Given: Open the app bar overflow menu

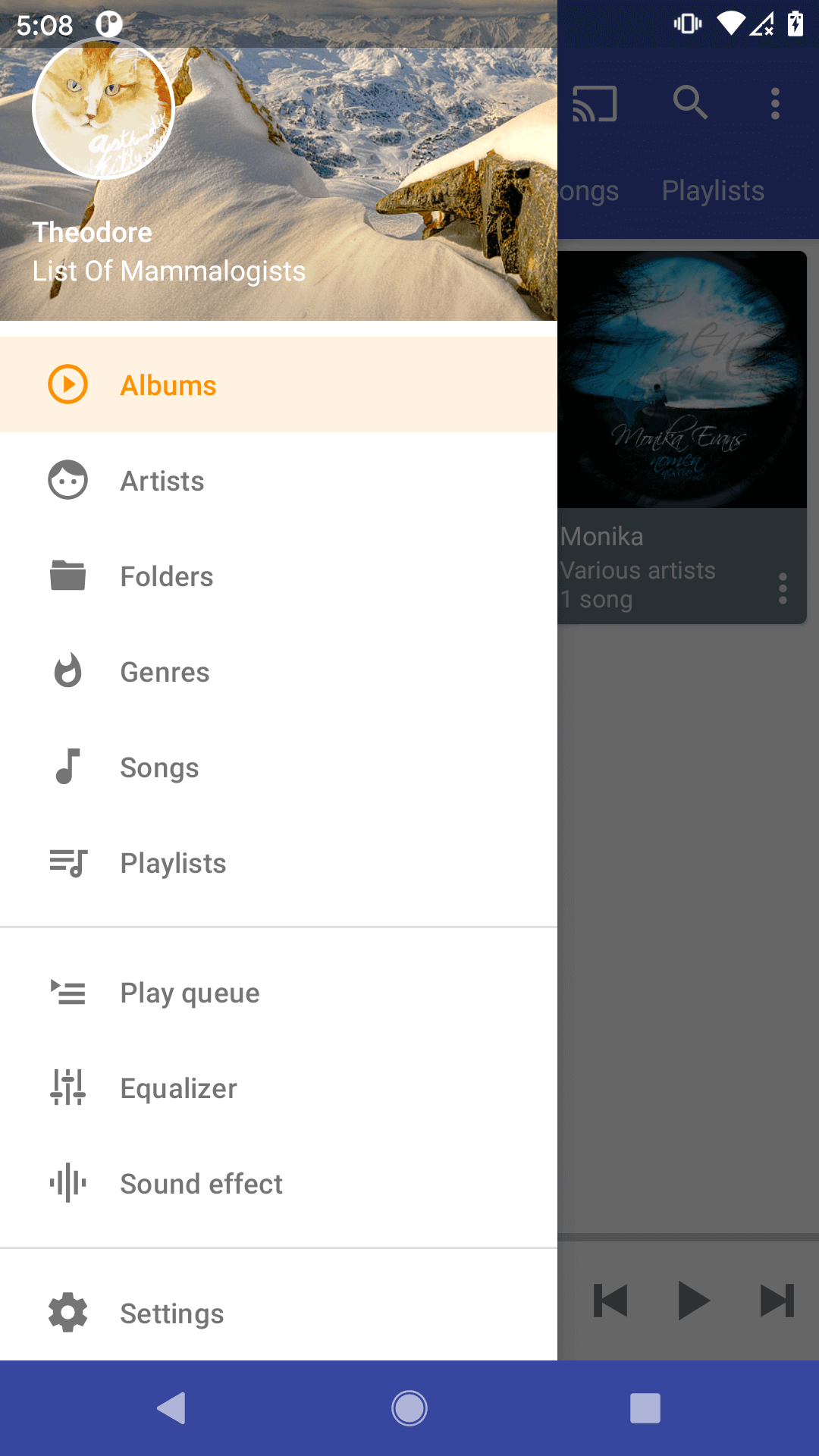Looking at the screenshot, I should (x=775, y=104).
